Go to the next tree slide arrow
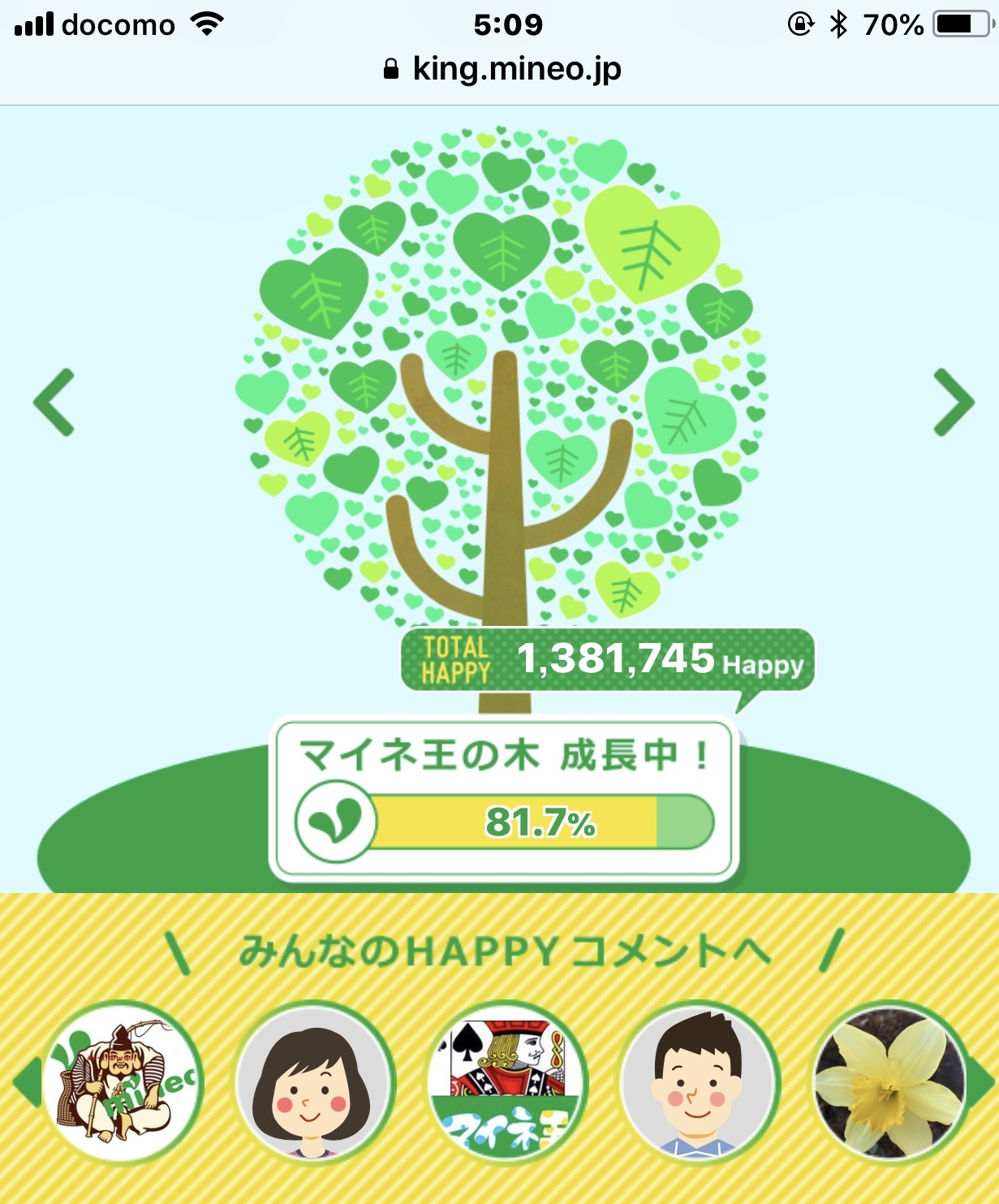 tap(954, 403)
